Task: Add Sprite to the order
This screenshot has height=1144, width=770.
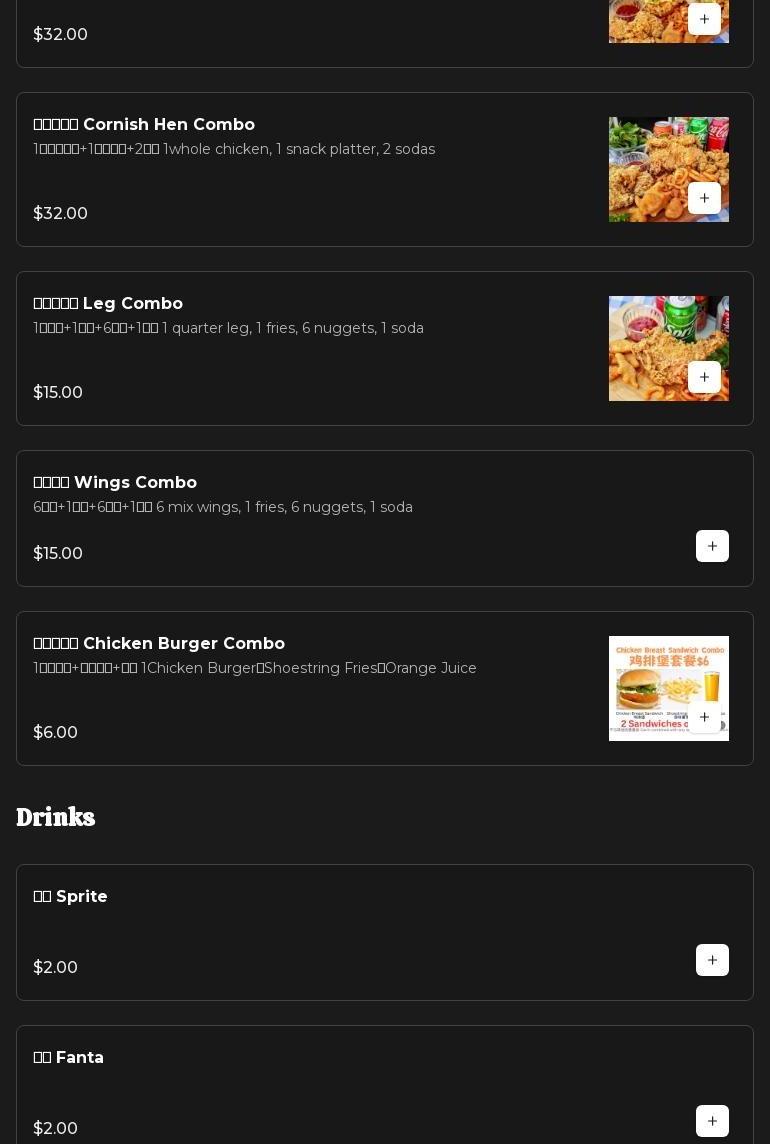Action: point(712,960)
